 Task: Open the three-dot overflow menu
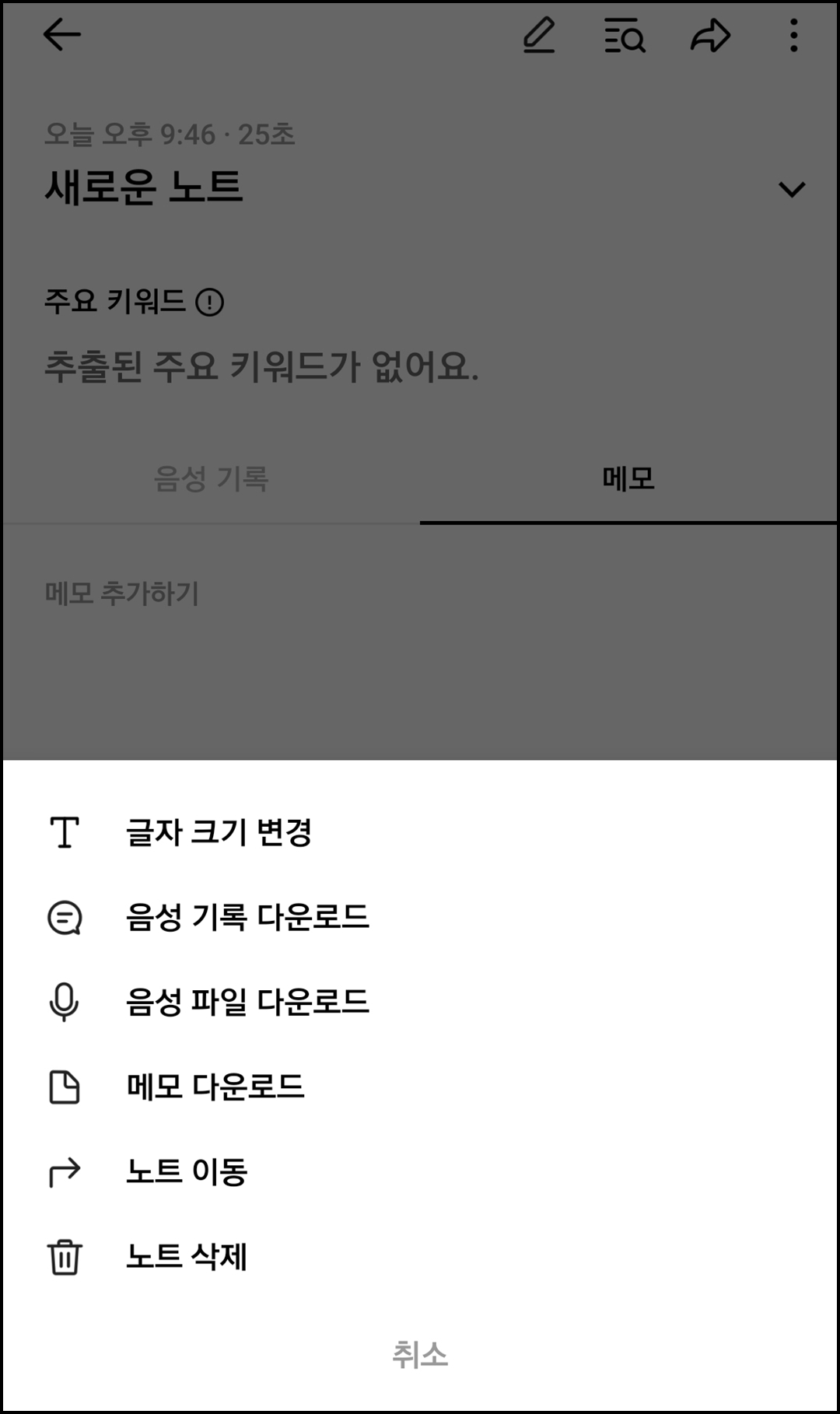pos(793,36)
